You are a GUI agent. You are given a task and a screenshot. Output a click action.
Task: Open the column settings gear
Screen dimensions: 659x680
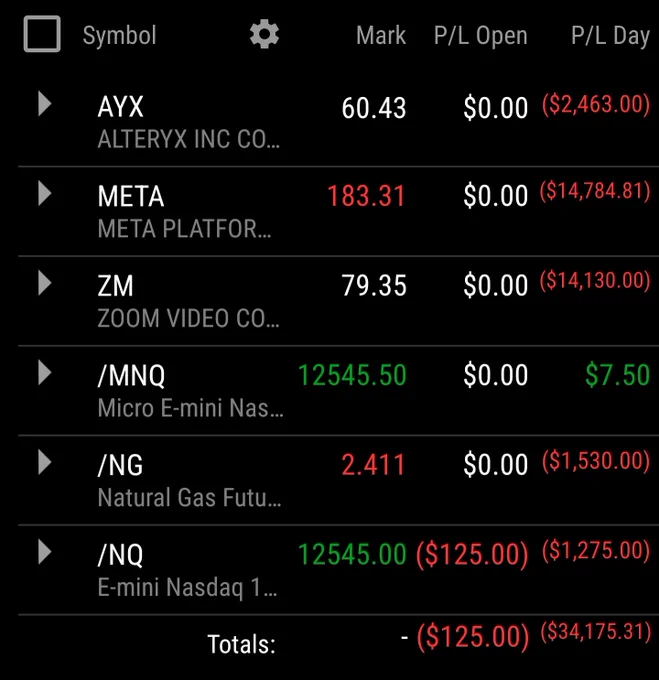[x=264, y=34]
